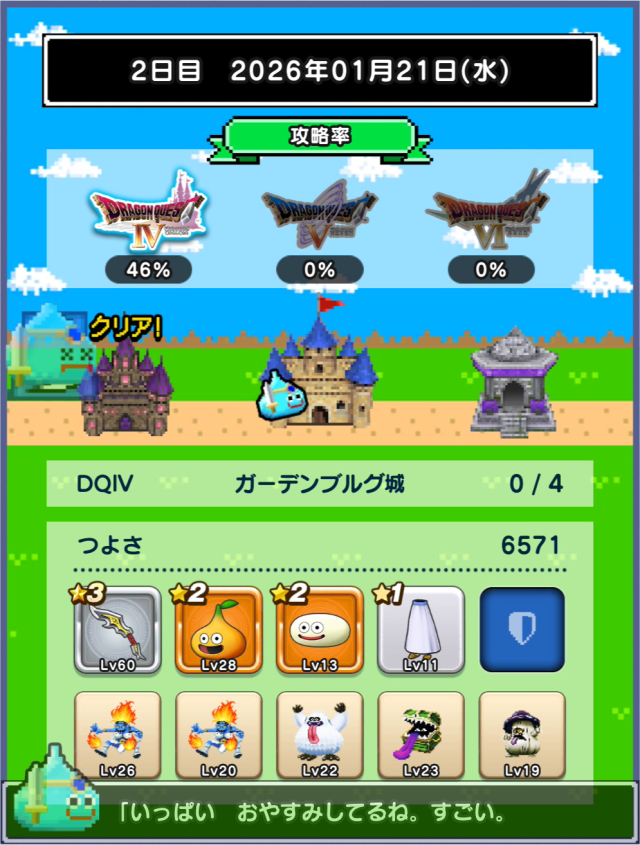Select the flame monster at Lv26
Screen dimensions: 640x845
[118, 735]
